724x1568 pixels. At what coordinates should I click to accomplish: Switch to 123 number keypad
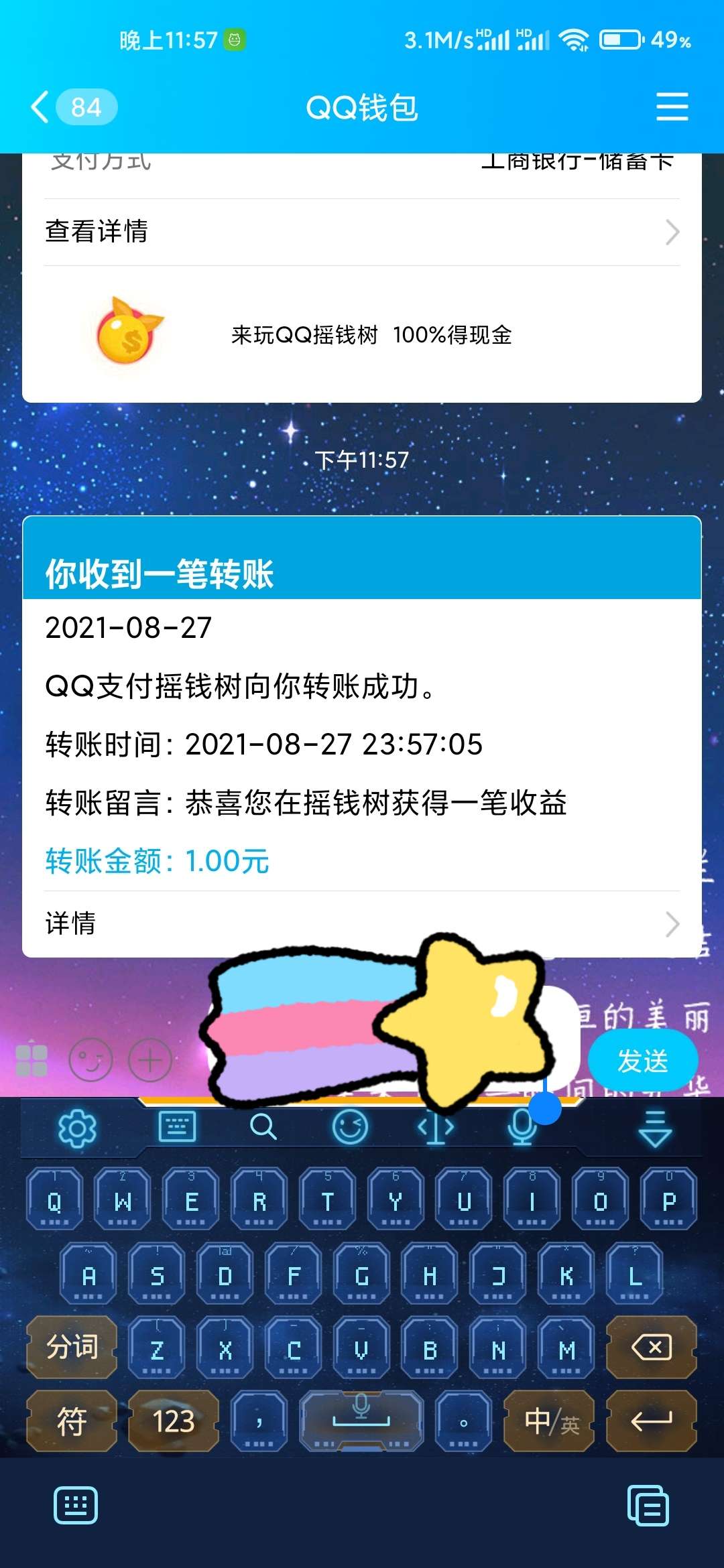pyautogui.click(x=174, y=1421)
